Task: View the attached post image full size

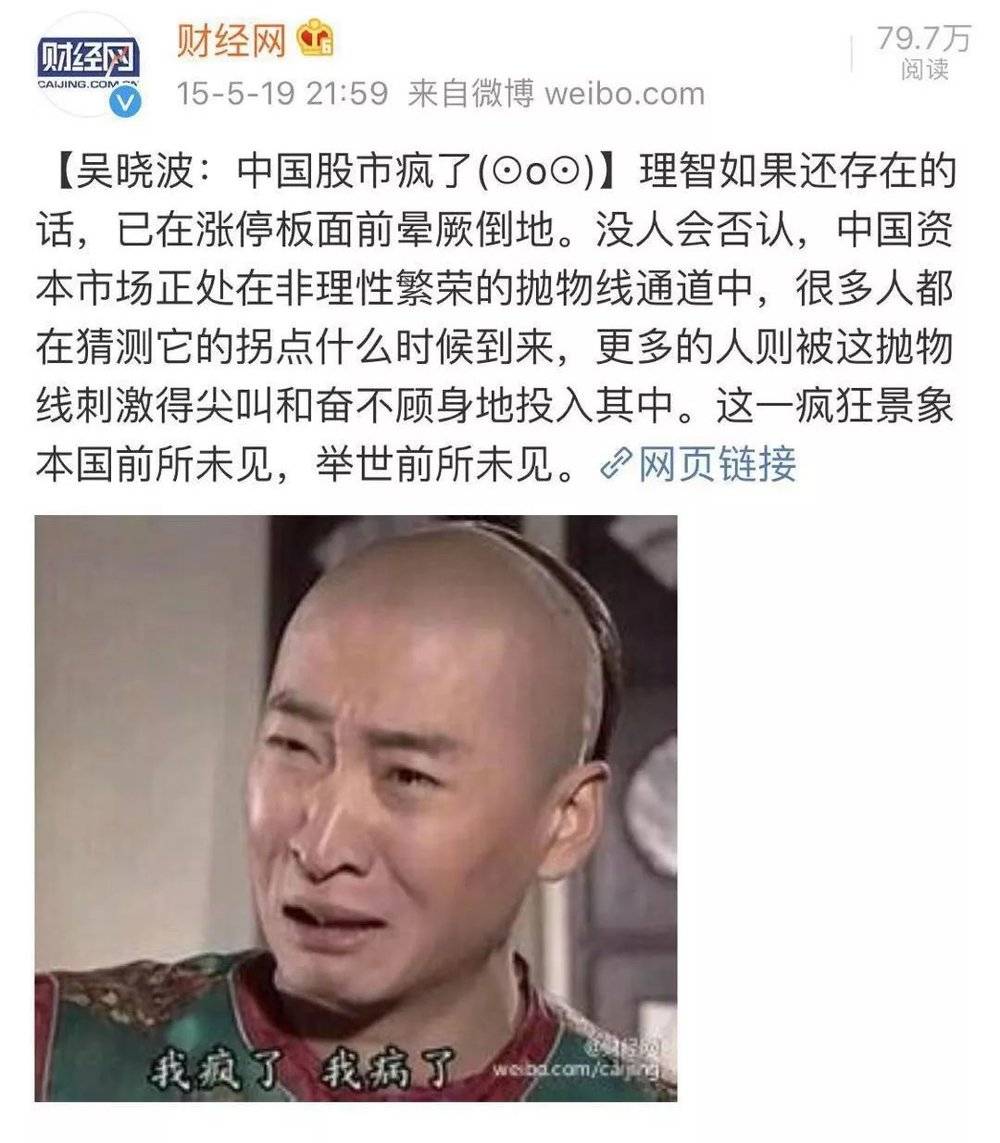Action: click(x=355, y=808)
